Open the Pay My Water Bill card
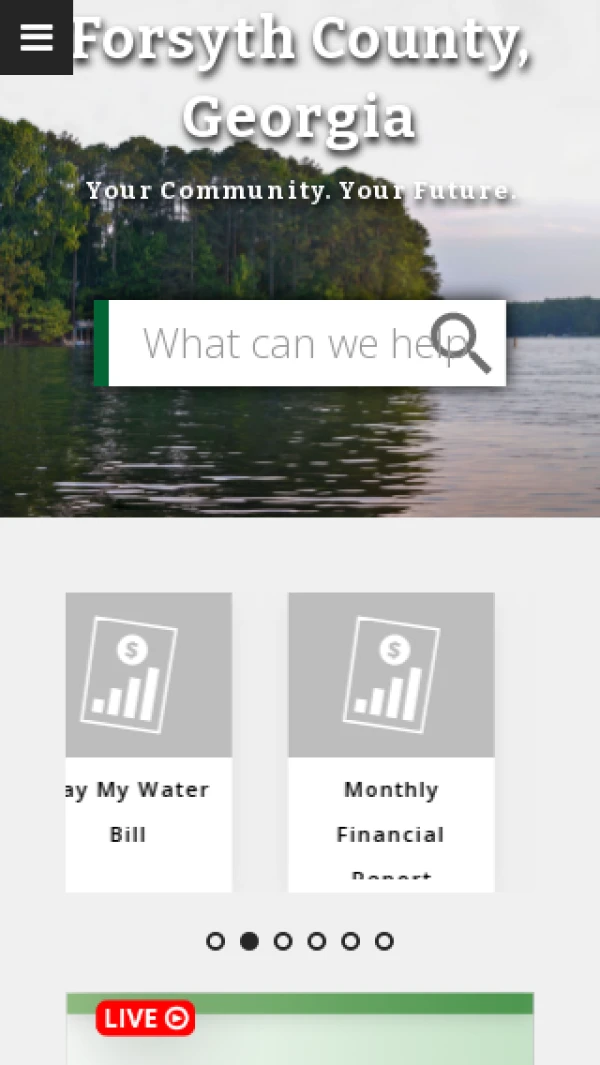Viewport: 600px width, 1065px height. tap(149, 741)
